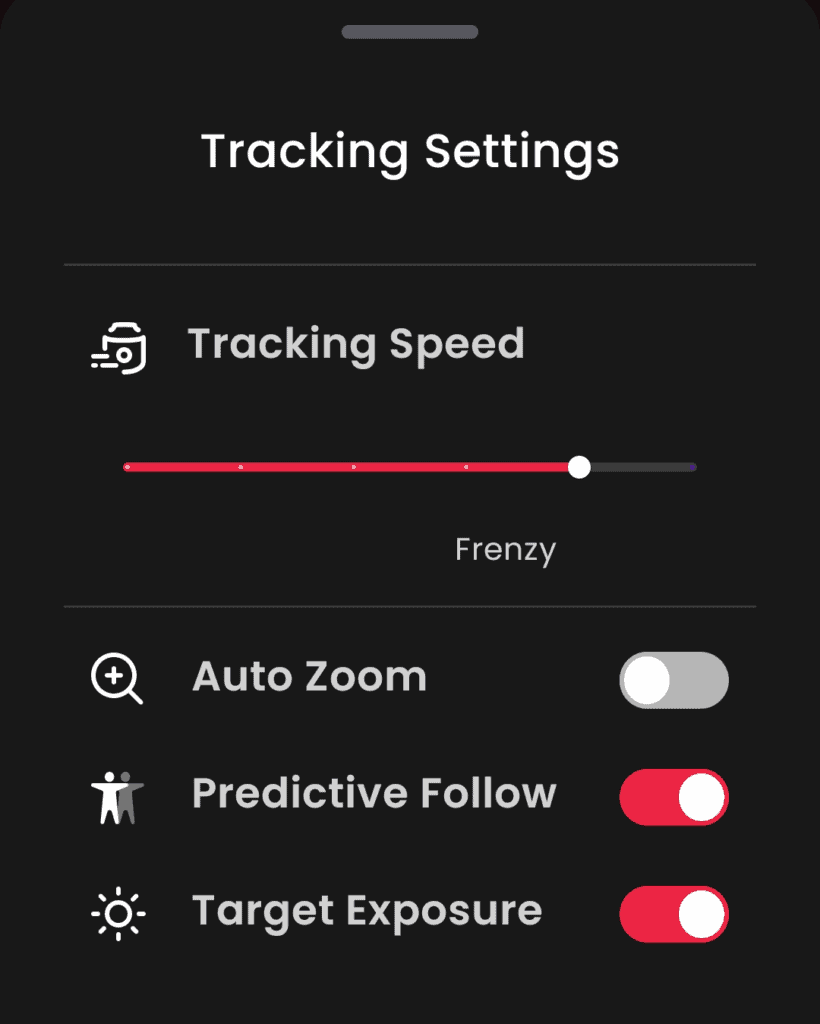Disable the Target Exposure switch
The height and width of the screenshot is (1024, 820).
coord(673,914)
